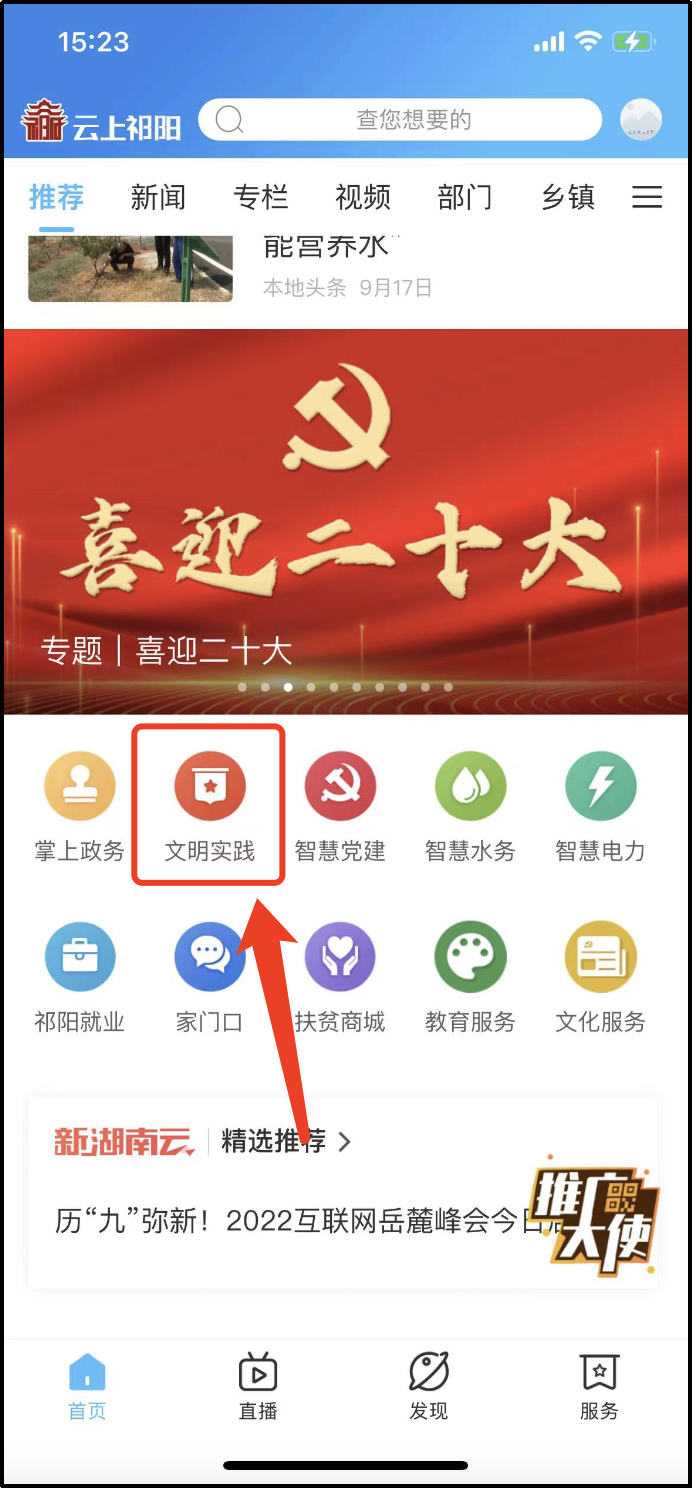
Task: Switch to the 直播 bottom tab
Action: [258, 1386]
